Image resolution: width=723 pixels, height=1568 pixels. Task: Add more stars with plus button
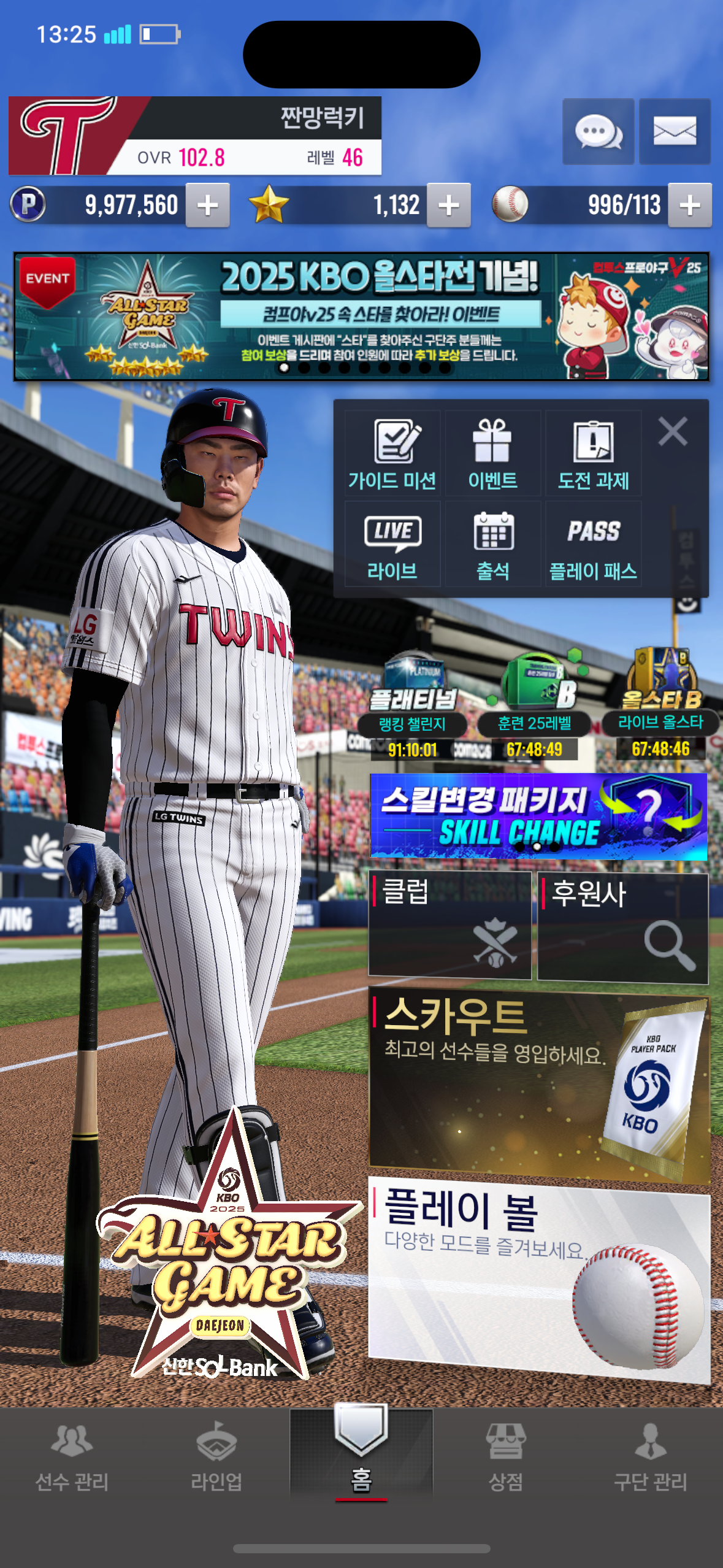tap(449, 205)
